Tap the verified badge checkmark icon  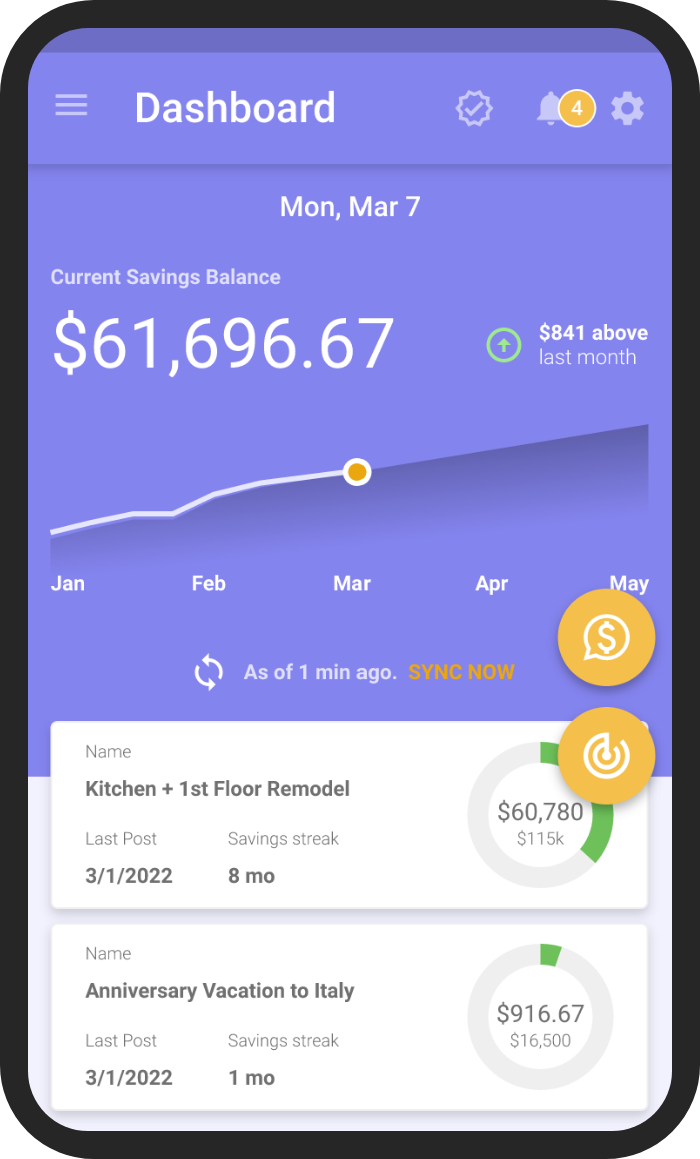coord(474,109)
